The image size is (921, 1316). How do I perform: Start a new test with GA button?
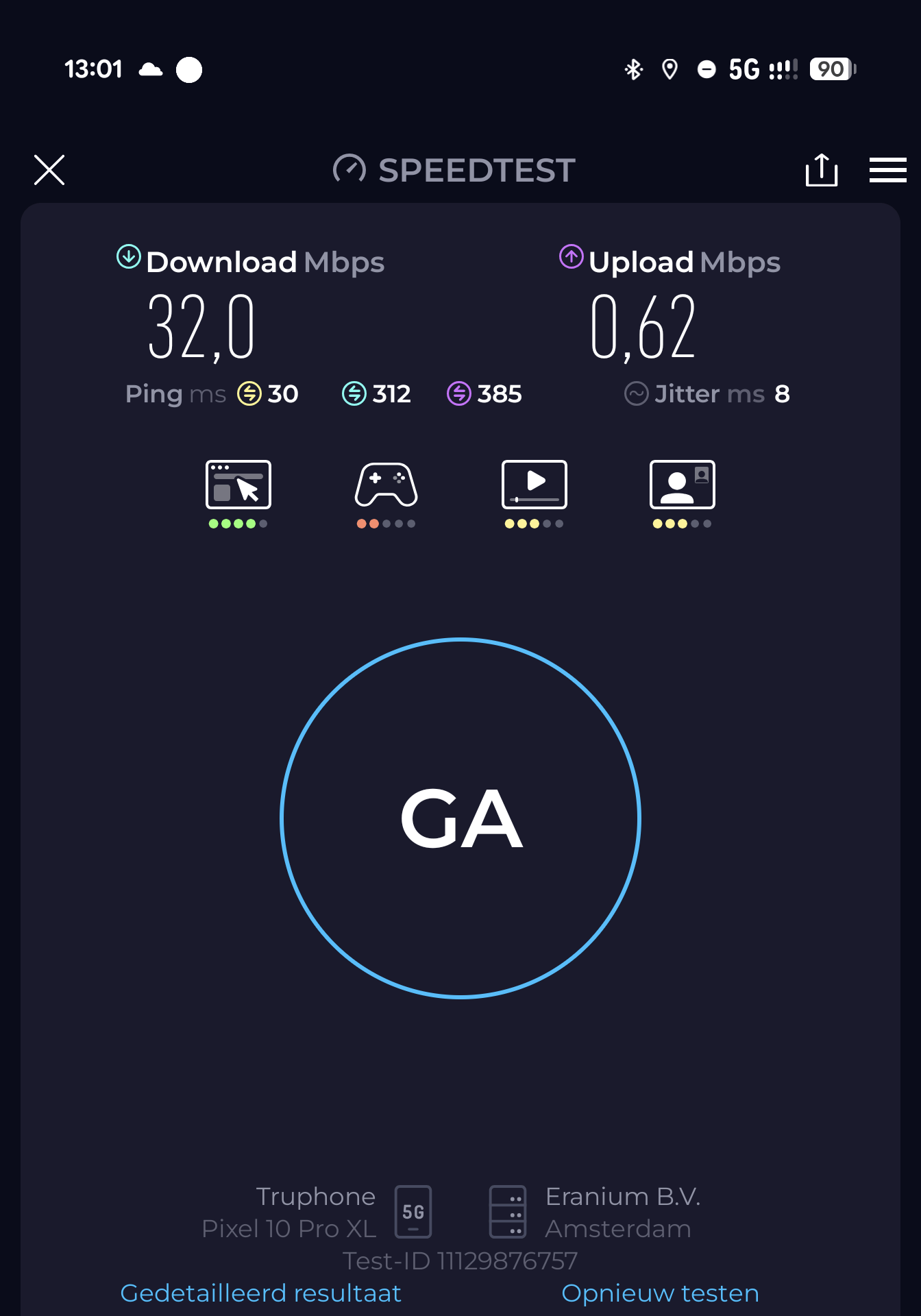460,818
